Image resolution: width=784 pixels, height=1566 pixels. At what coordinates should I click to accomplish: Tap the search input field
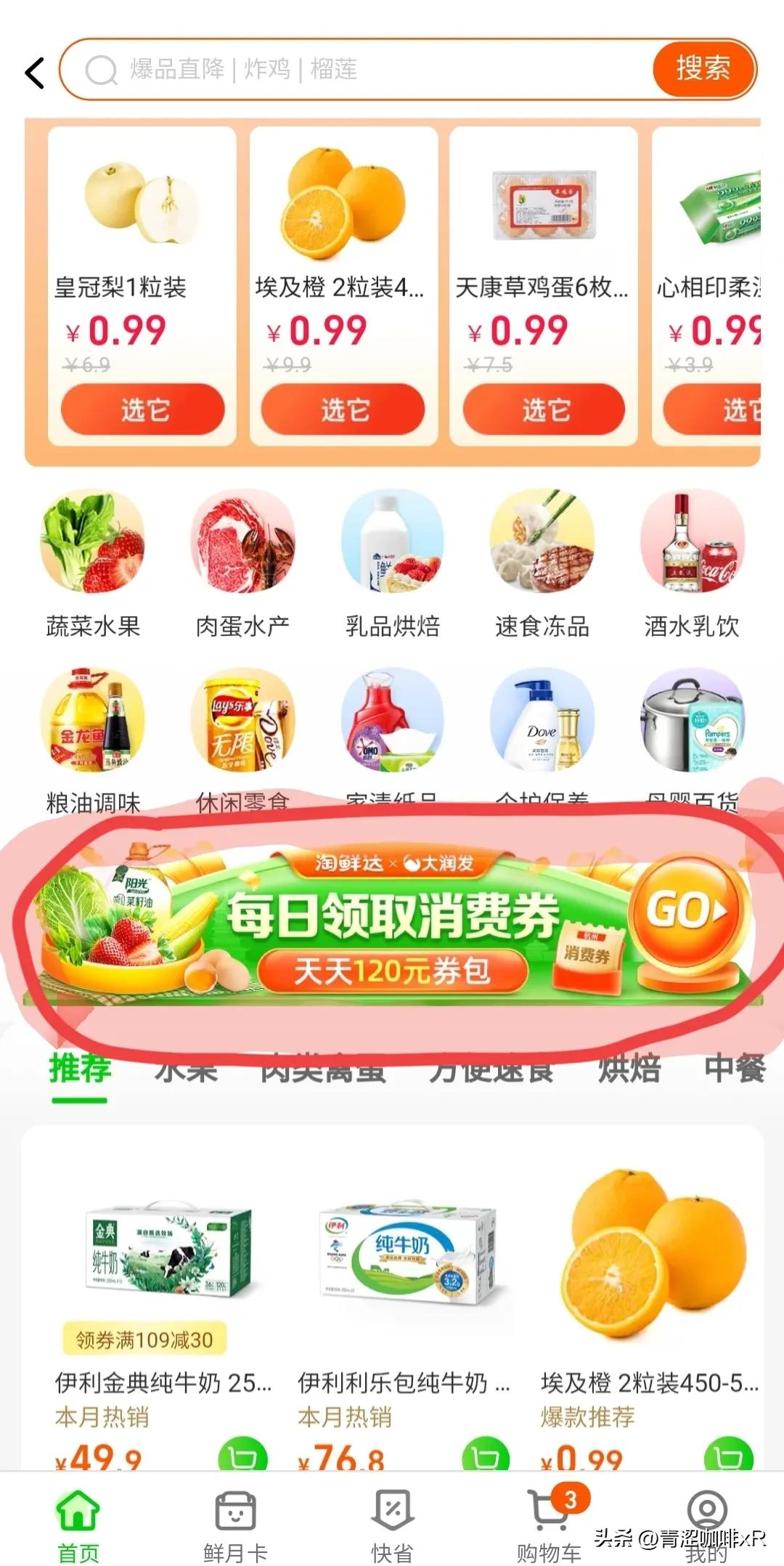(327, 70)
